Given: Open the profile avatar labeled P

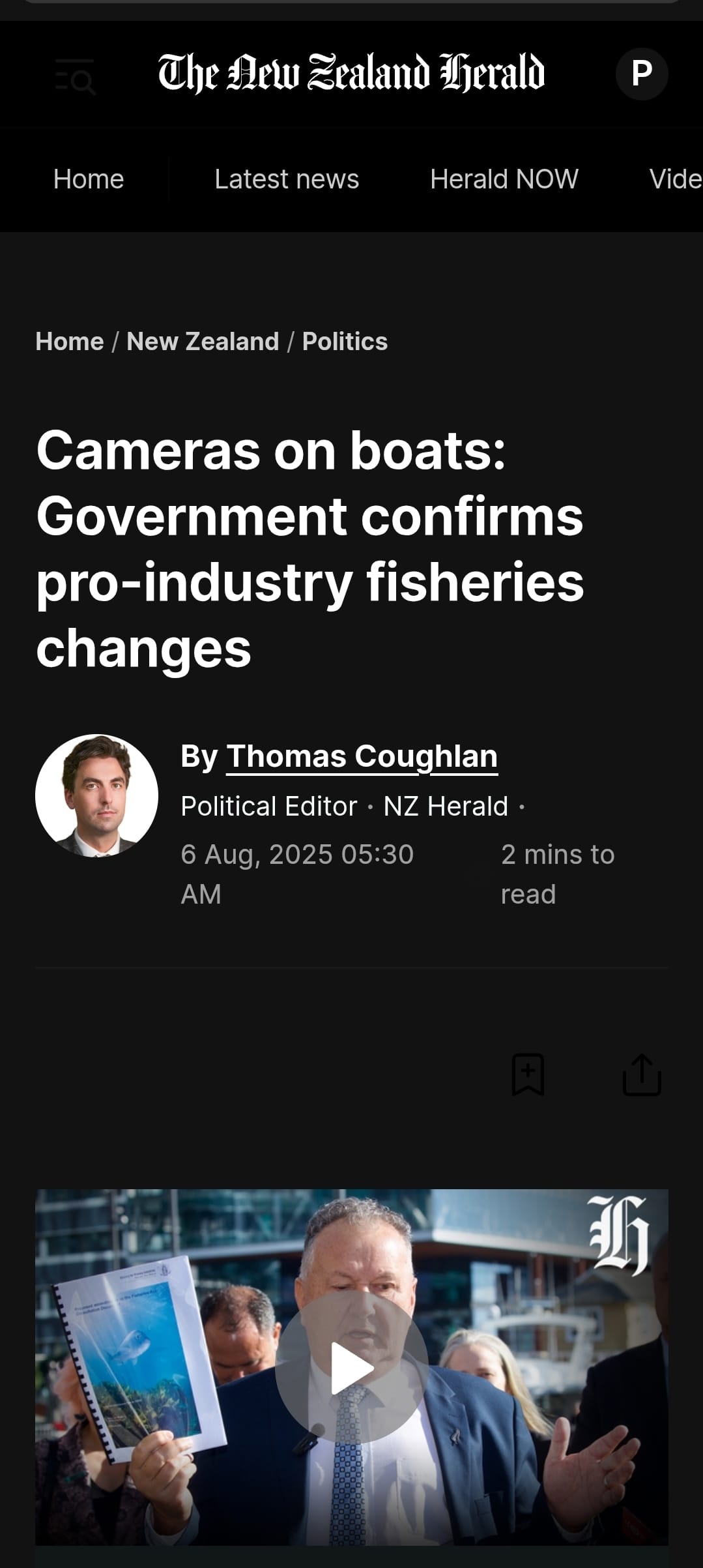Looking at the screenshot, I should point(641,73).
